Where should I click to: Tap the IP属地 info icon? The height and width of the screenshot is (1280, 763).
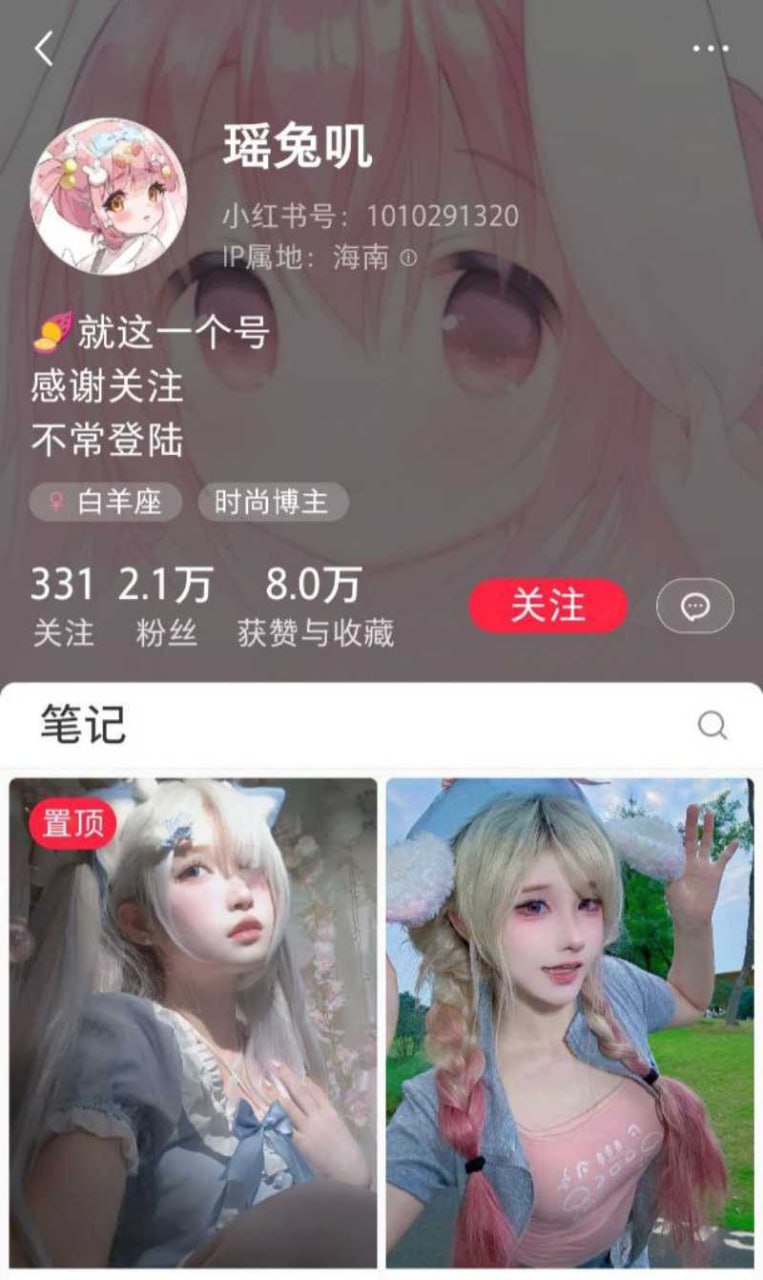coord(408,258)
